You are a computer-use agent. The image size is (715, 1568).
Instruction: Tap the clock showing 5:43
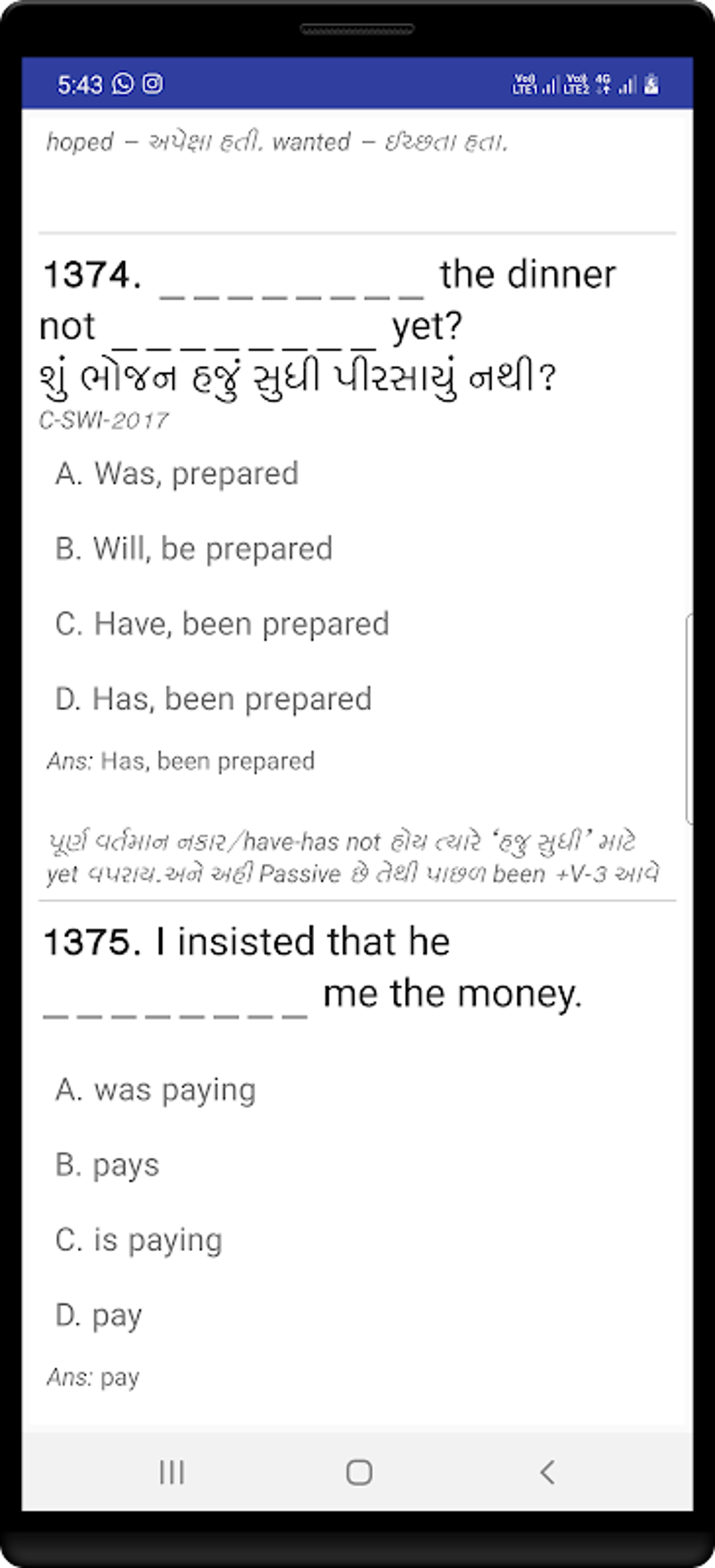[79, 84]
